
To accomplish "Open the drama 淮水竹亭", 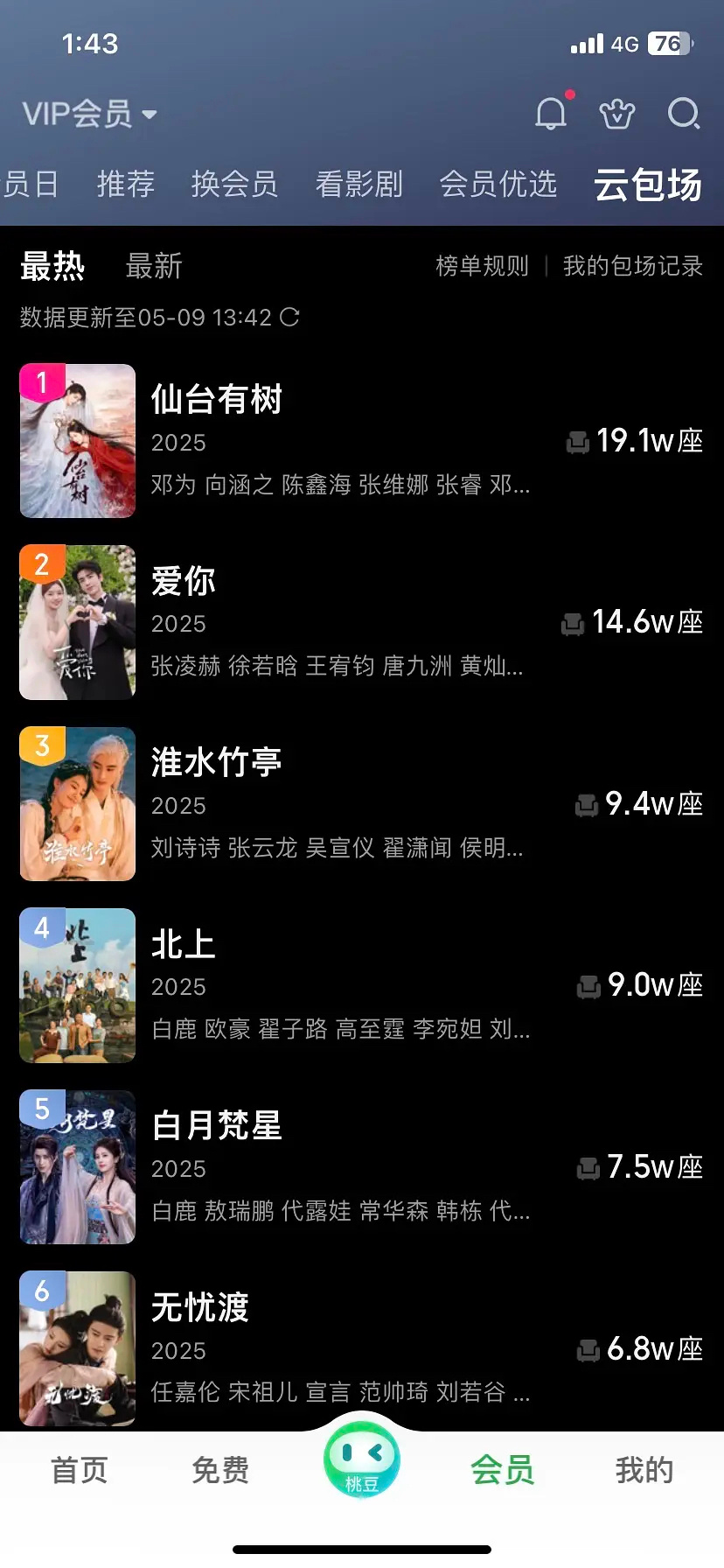I will click(362, 804).
